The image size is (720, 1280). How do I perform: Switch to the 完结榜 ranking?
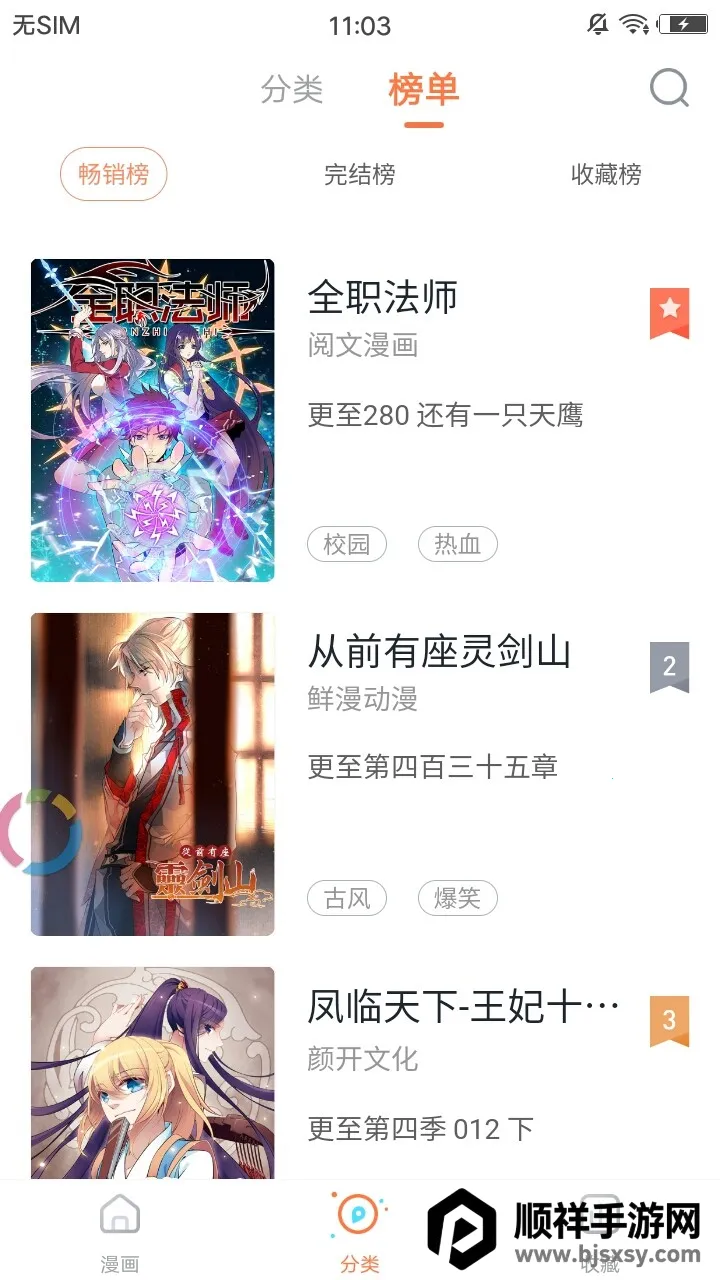click(360, 174)
